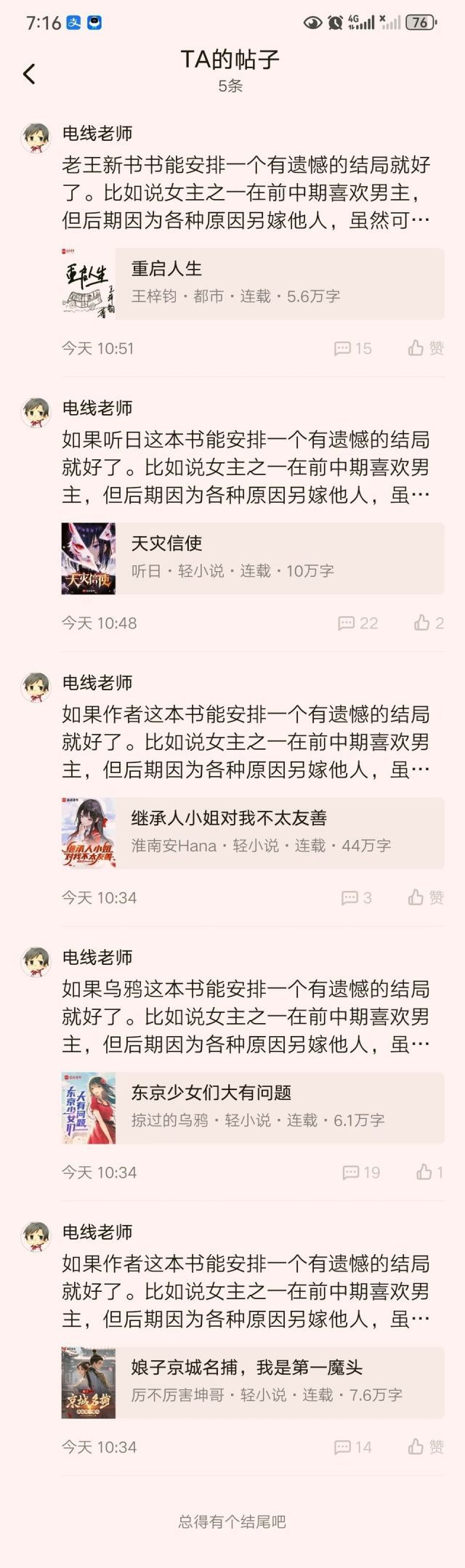Like the post about 重启人生

(x=426, y=348)
